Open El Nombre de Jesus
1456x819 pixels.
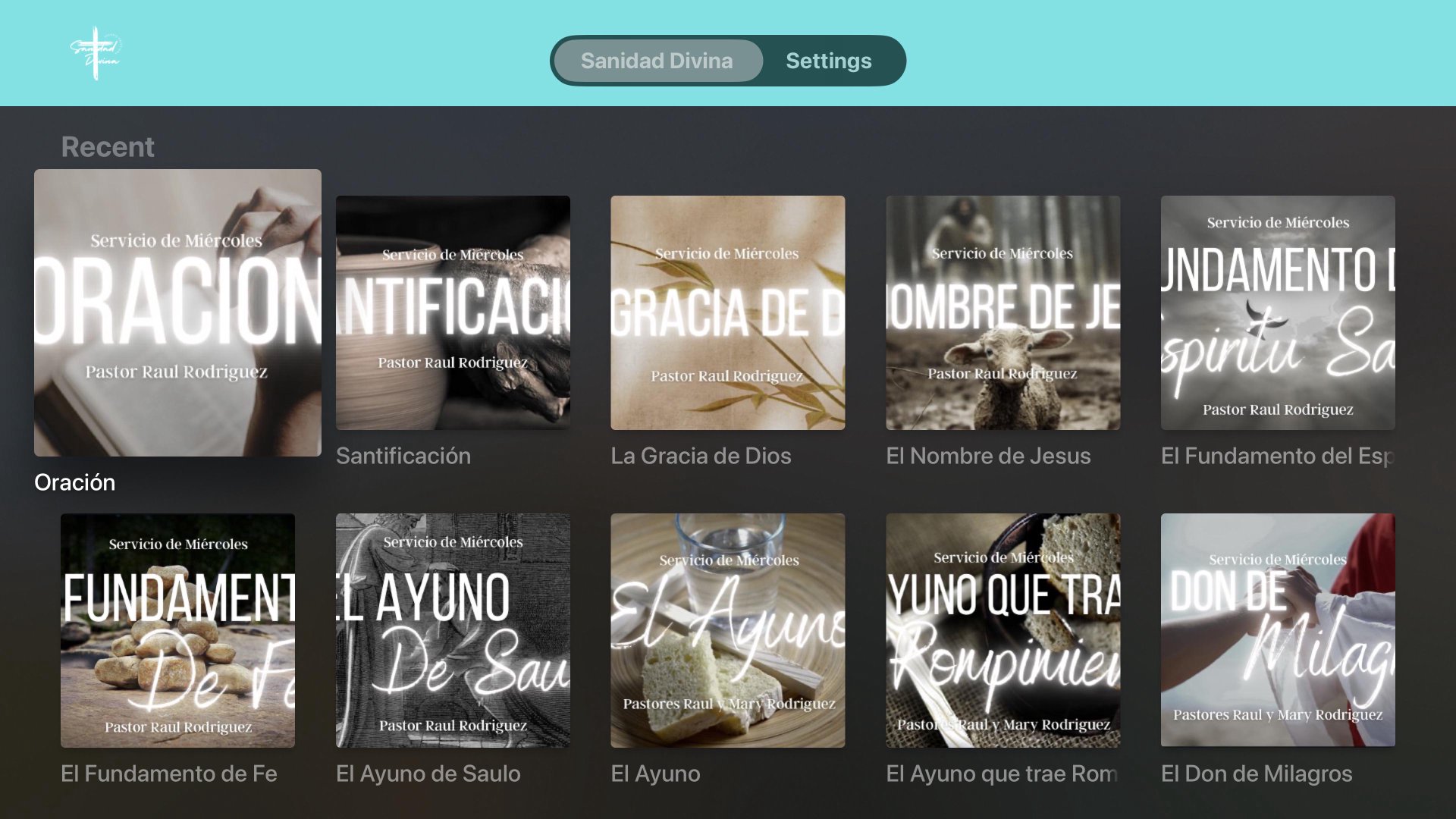1003,312
